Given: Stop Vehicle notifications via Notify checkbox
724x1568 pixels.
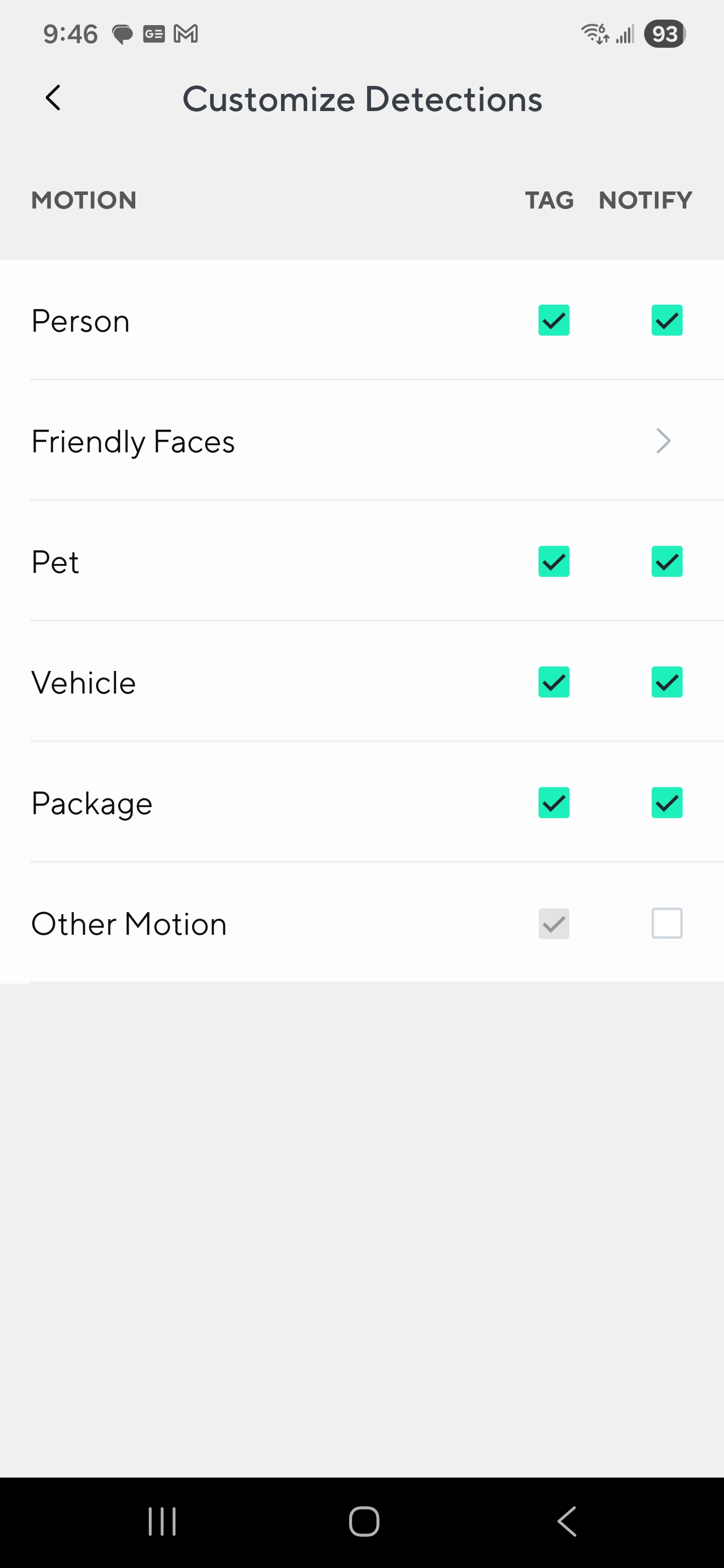Looking at the screenshot, I should [667, 682].
